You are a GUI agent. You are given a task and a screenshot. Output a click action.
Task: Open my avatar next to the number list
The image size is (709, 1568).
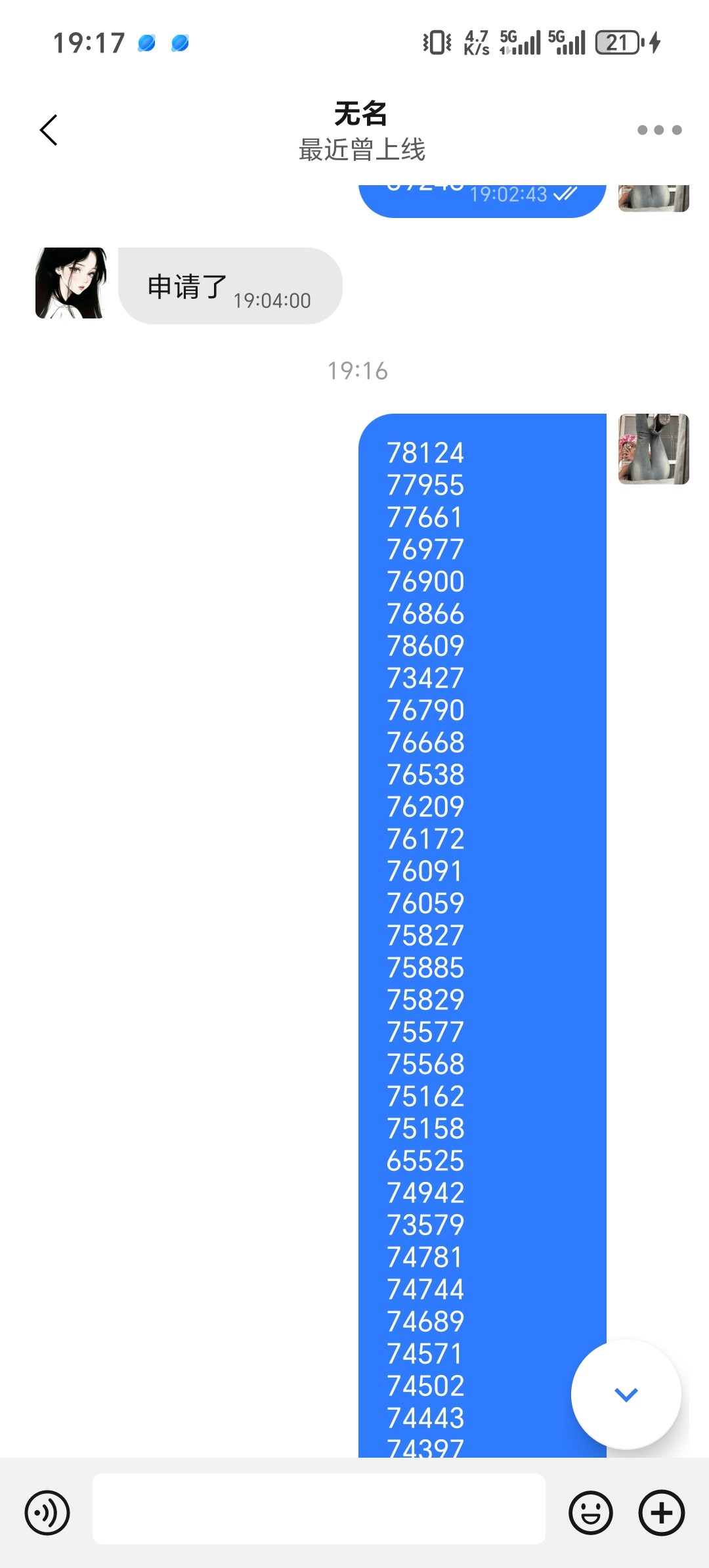pos(653,449)
